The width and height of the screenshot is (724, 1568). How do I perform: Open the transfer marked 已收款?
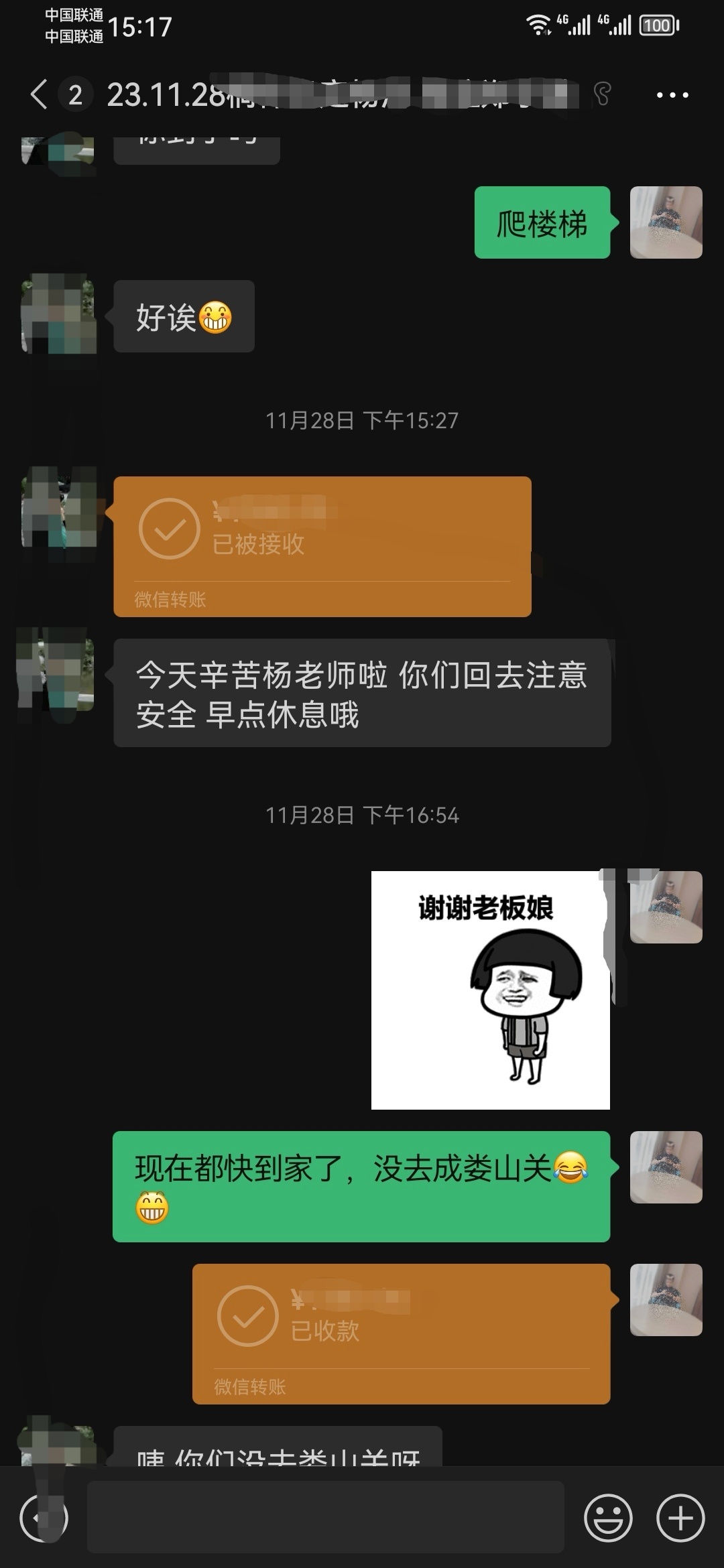click(x=401, y=1334)
